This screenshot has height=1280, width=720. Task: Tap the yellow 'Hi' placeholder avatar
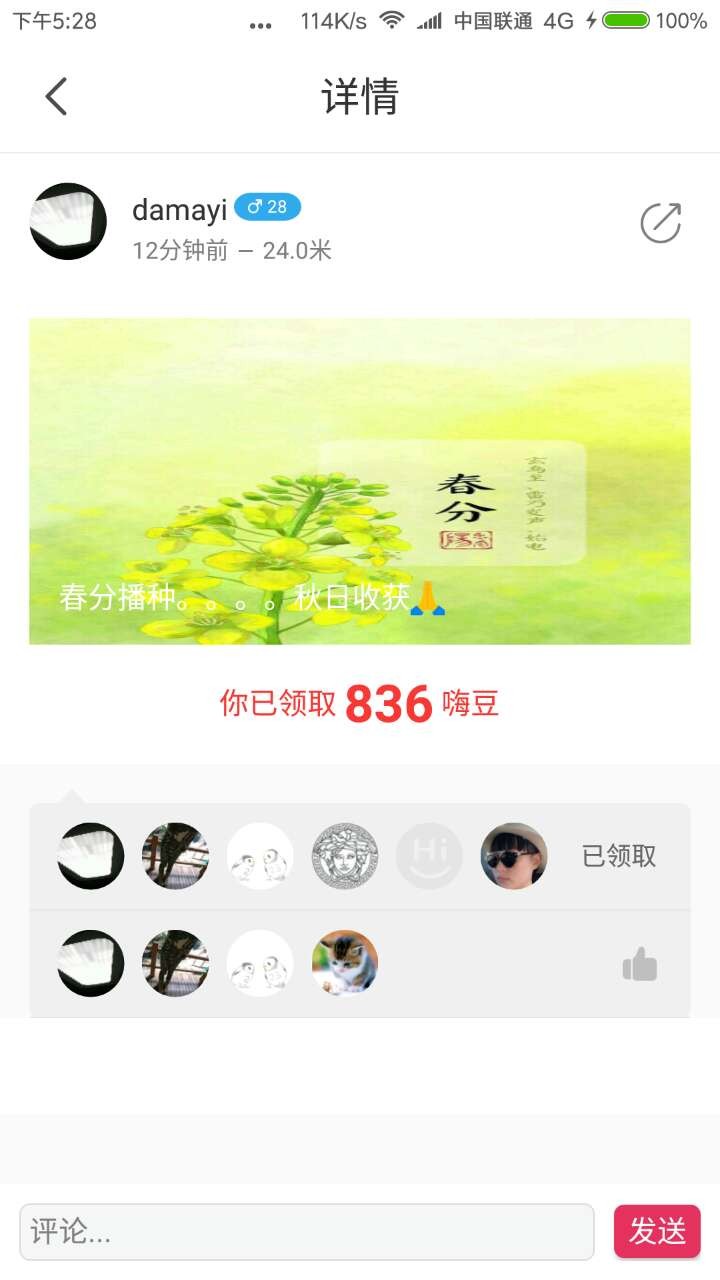tap(429, 855)
